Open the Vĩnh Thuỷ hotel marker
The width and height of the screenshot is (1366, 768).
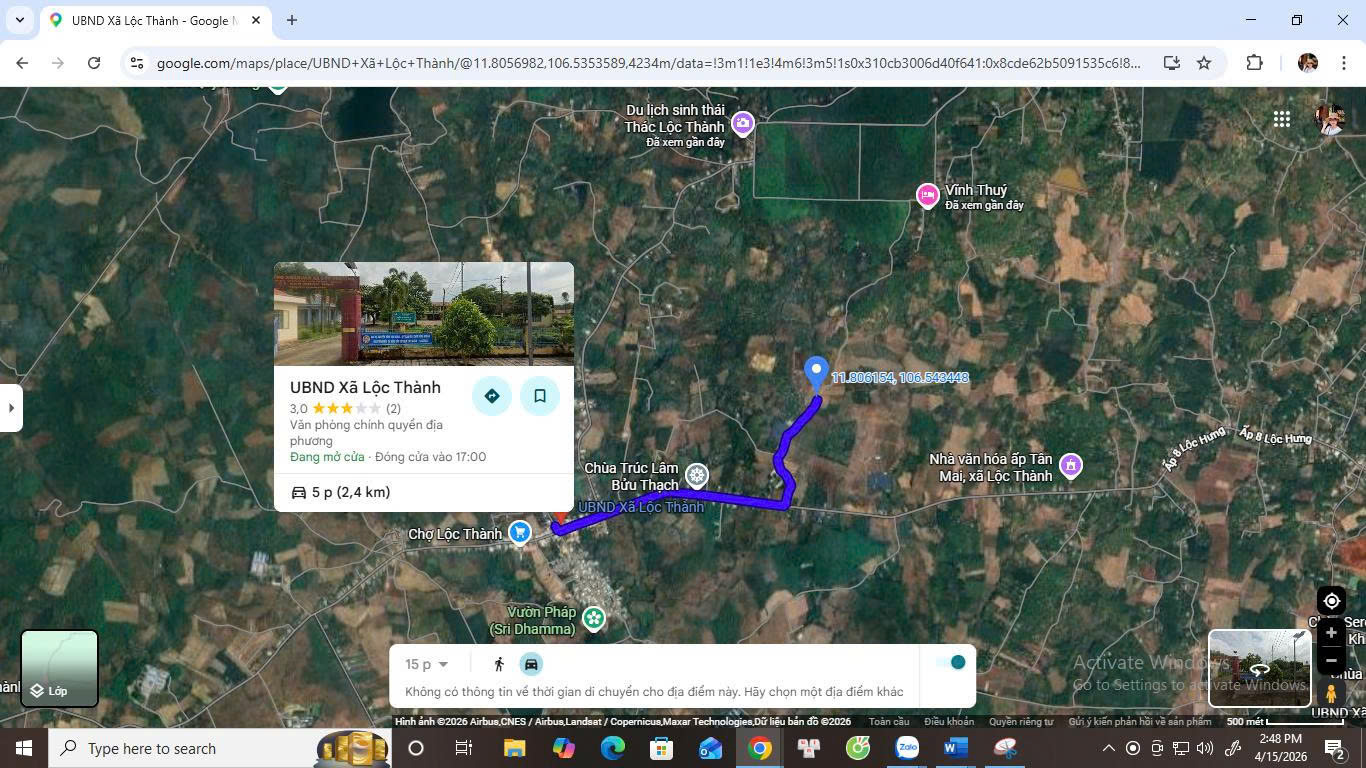click(927, 195)
